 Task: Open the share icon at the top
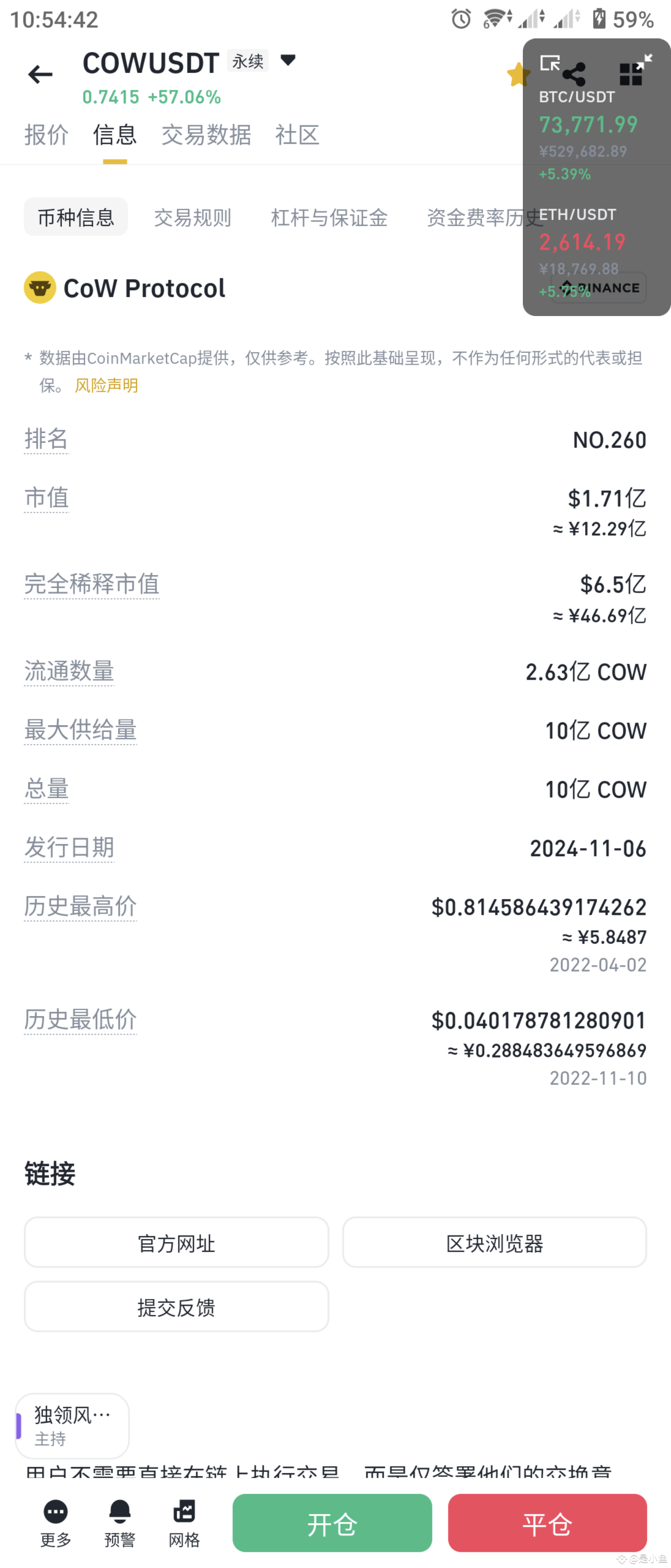point(574,74)
